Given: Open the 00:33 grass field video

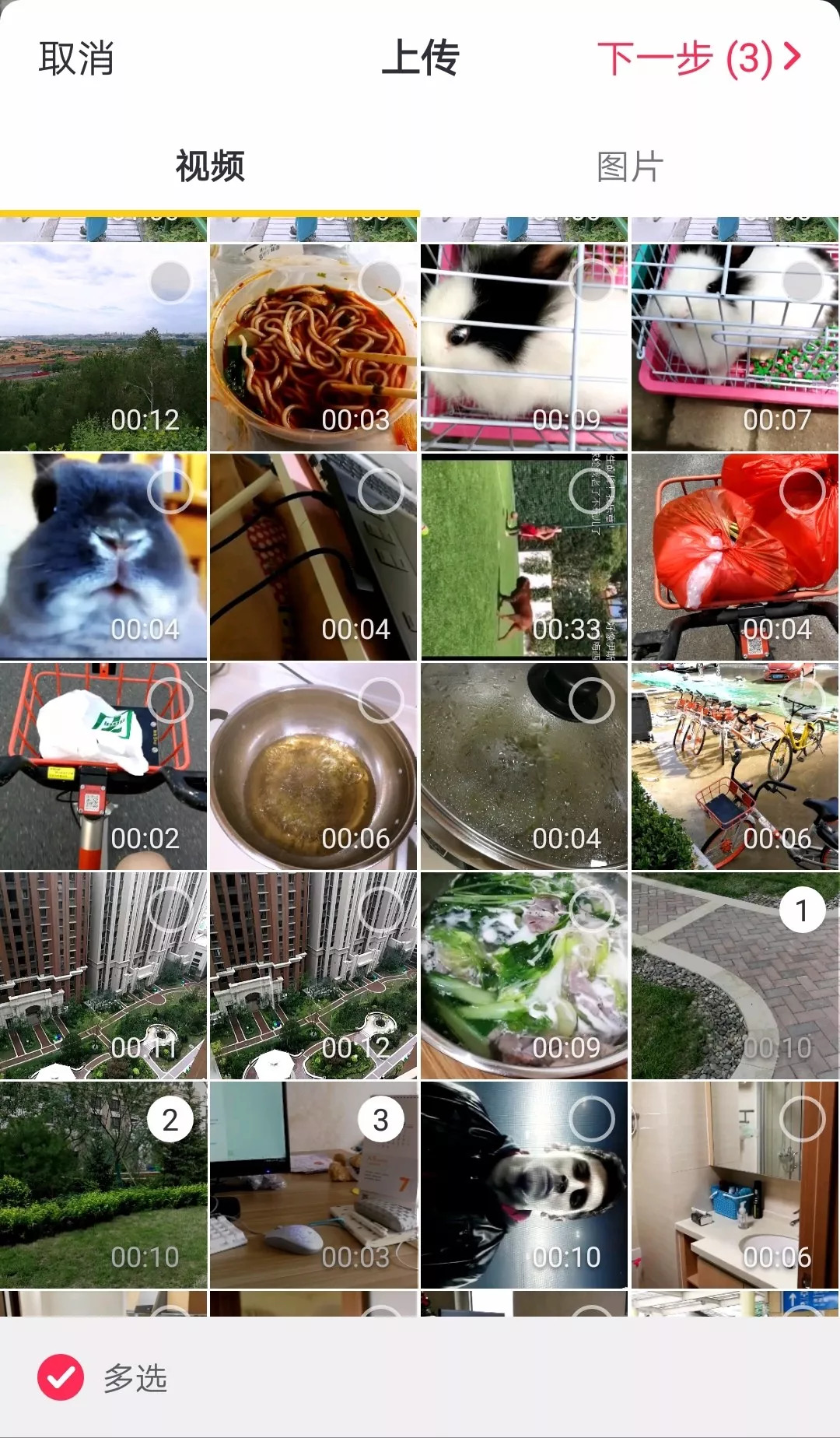Looking at the screenshot, I should pos(524,557).
